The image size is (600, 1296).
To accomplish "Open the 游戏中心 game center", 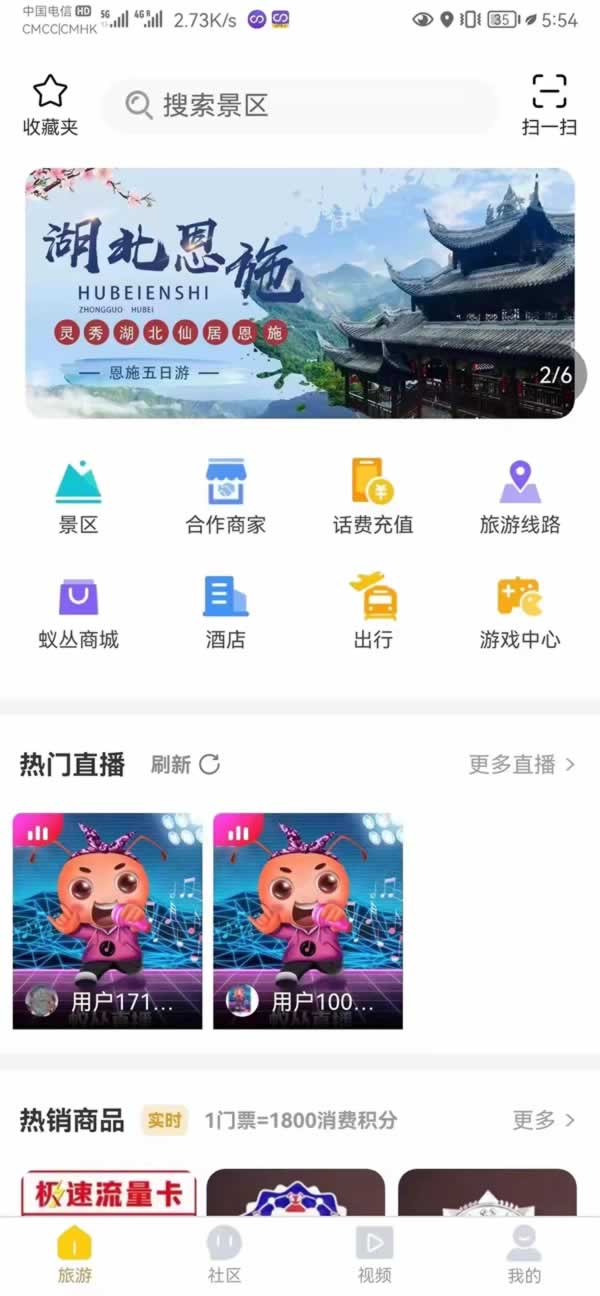I will click(520, 612).
